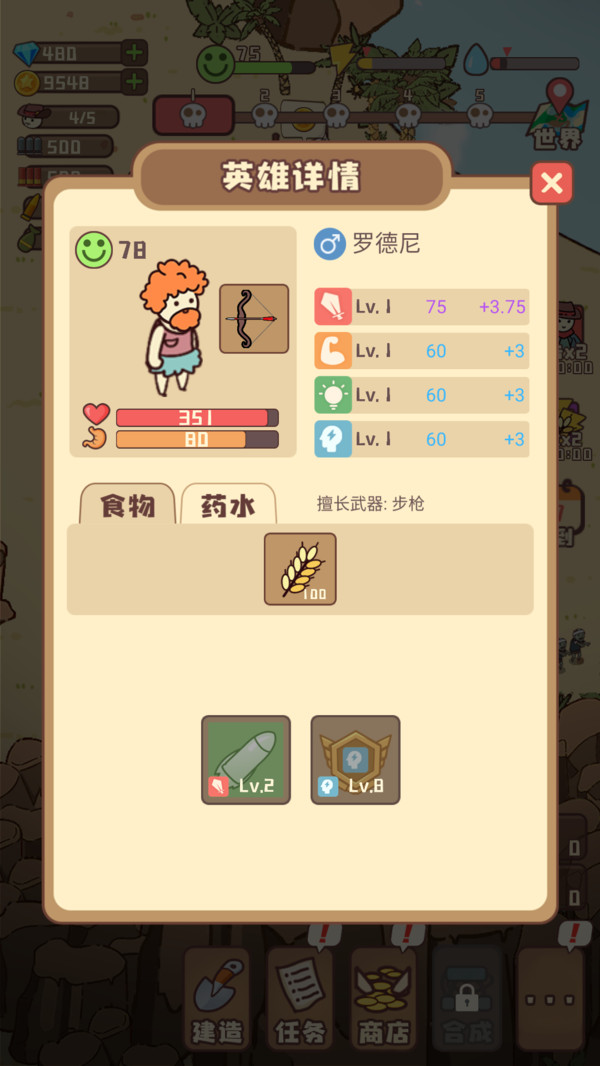Add more gold coins with the plus button
The image size is (600, 1066).
[134, 82]
